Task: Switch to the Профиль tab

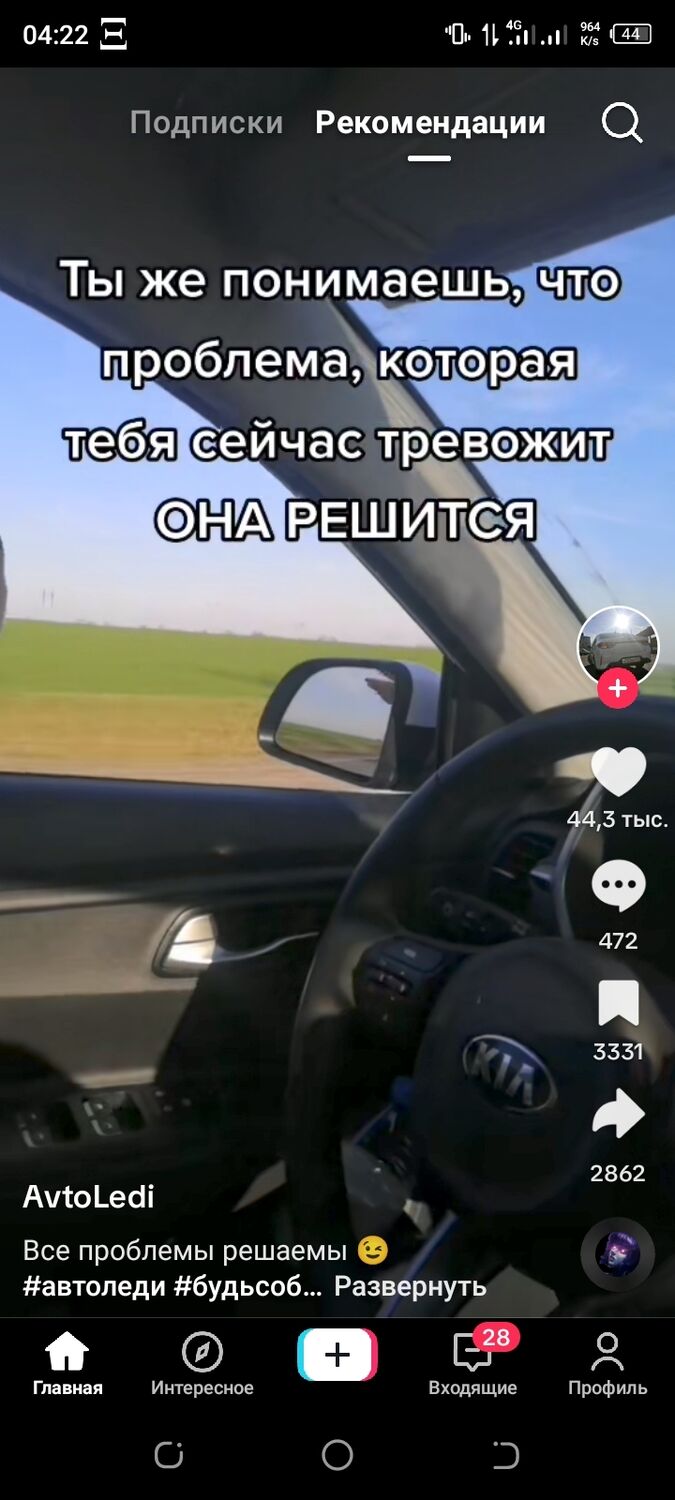Action: coord(607,1364)
